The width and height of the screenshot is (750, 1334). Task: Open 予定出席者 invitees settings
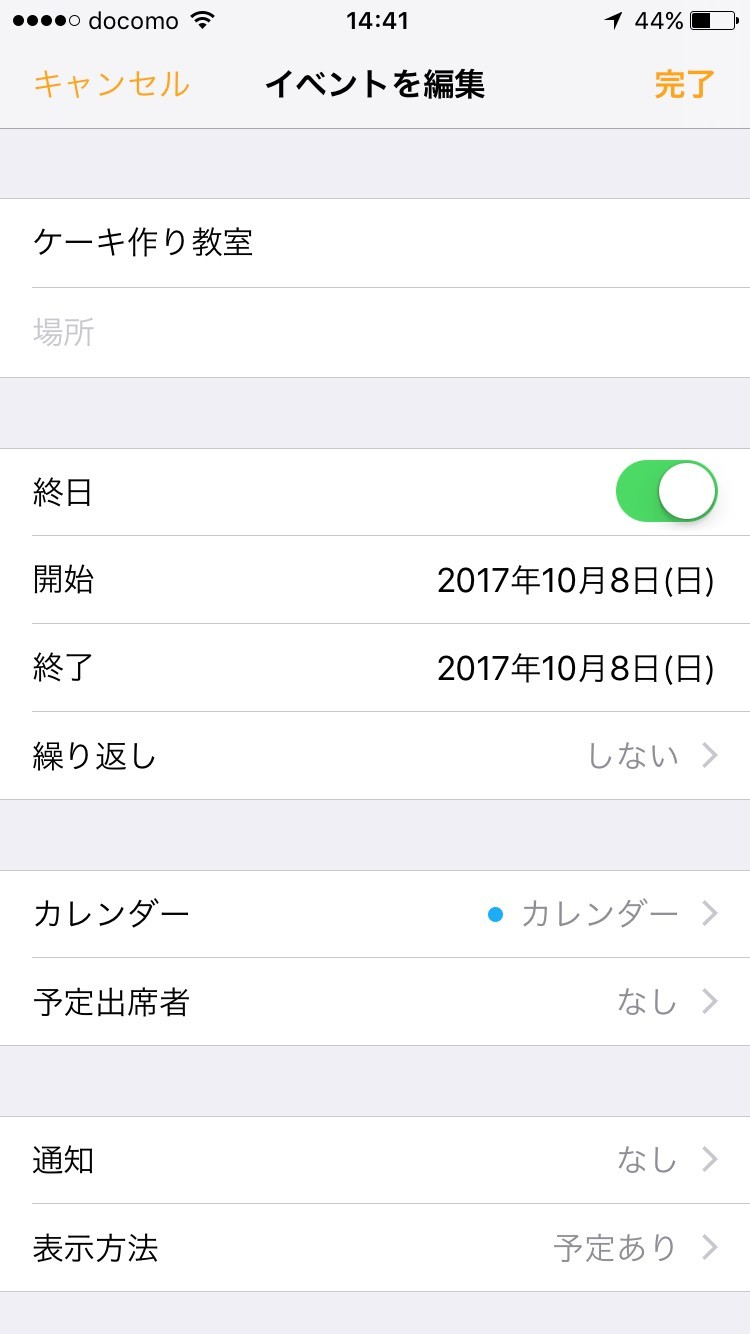[375, 1002]
